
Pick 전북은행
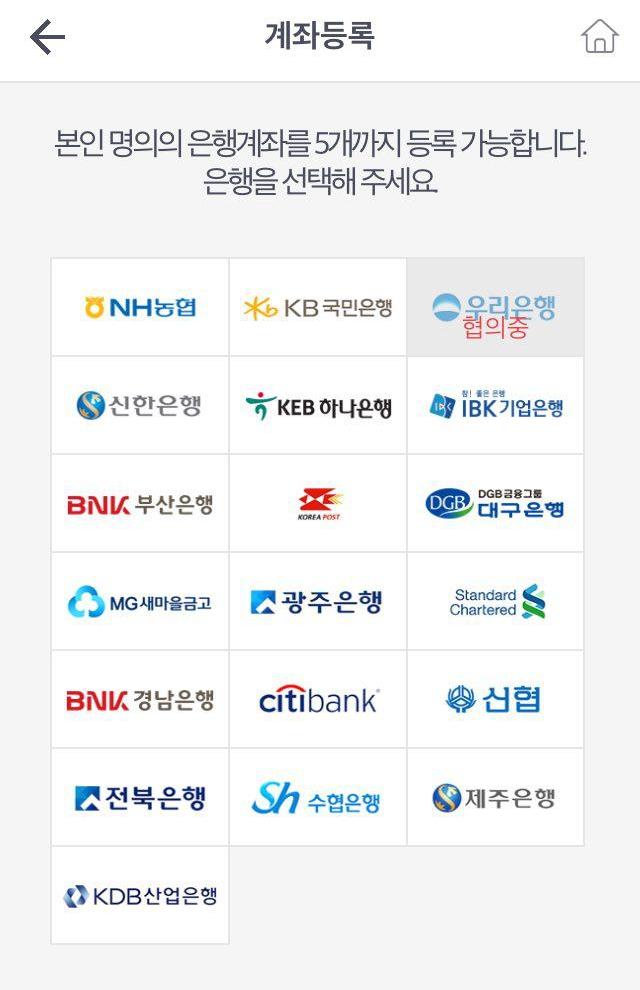click(140, 797)
